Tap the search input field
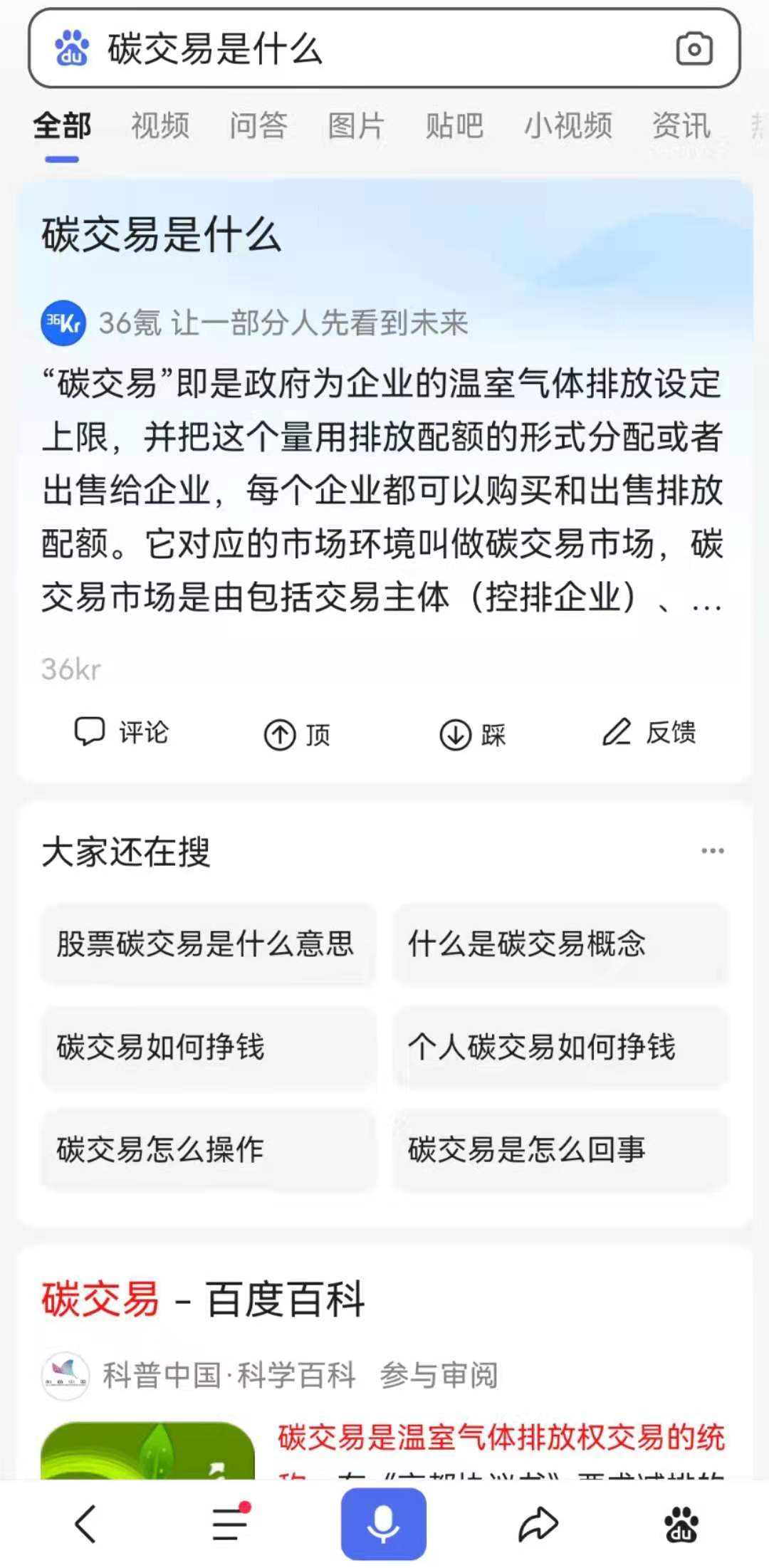 pyautogui.click(x=356, y=48)
